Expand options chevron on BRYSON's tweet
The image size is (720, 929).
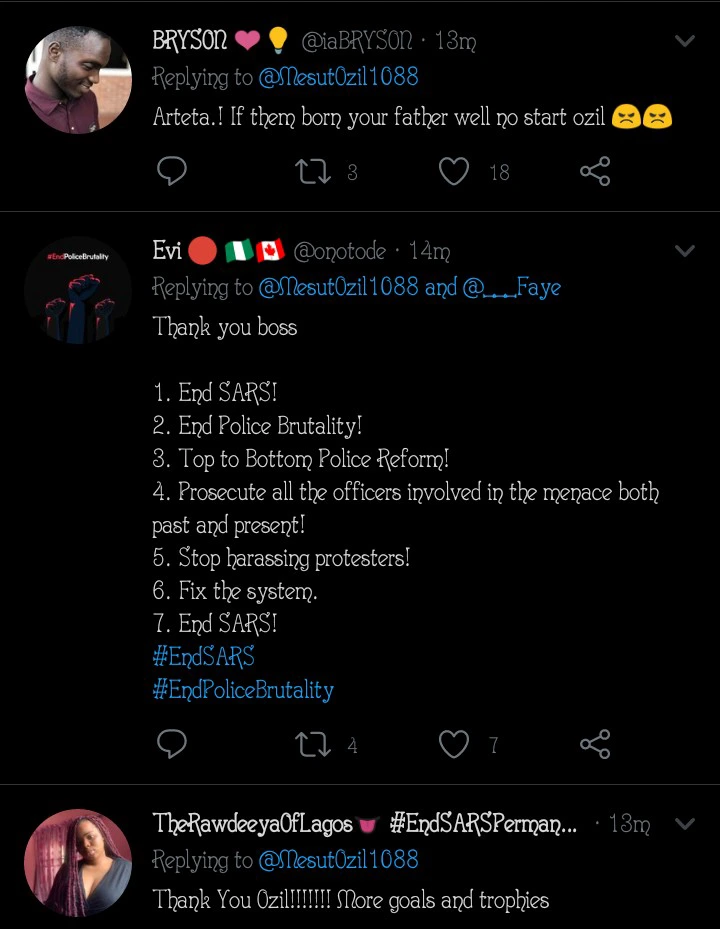685,41
